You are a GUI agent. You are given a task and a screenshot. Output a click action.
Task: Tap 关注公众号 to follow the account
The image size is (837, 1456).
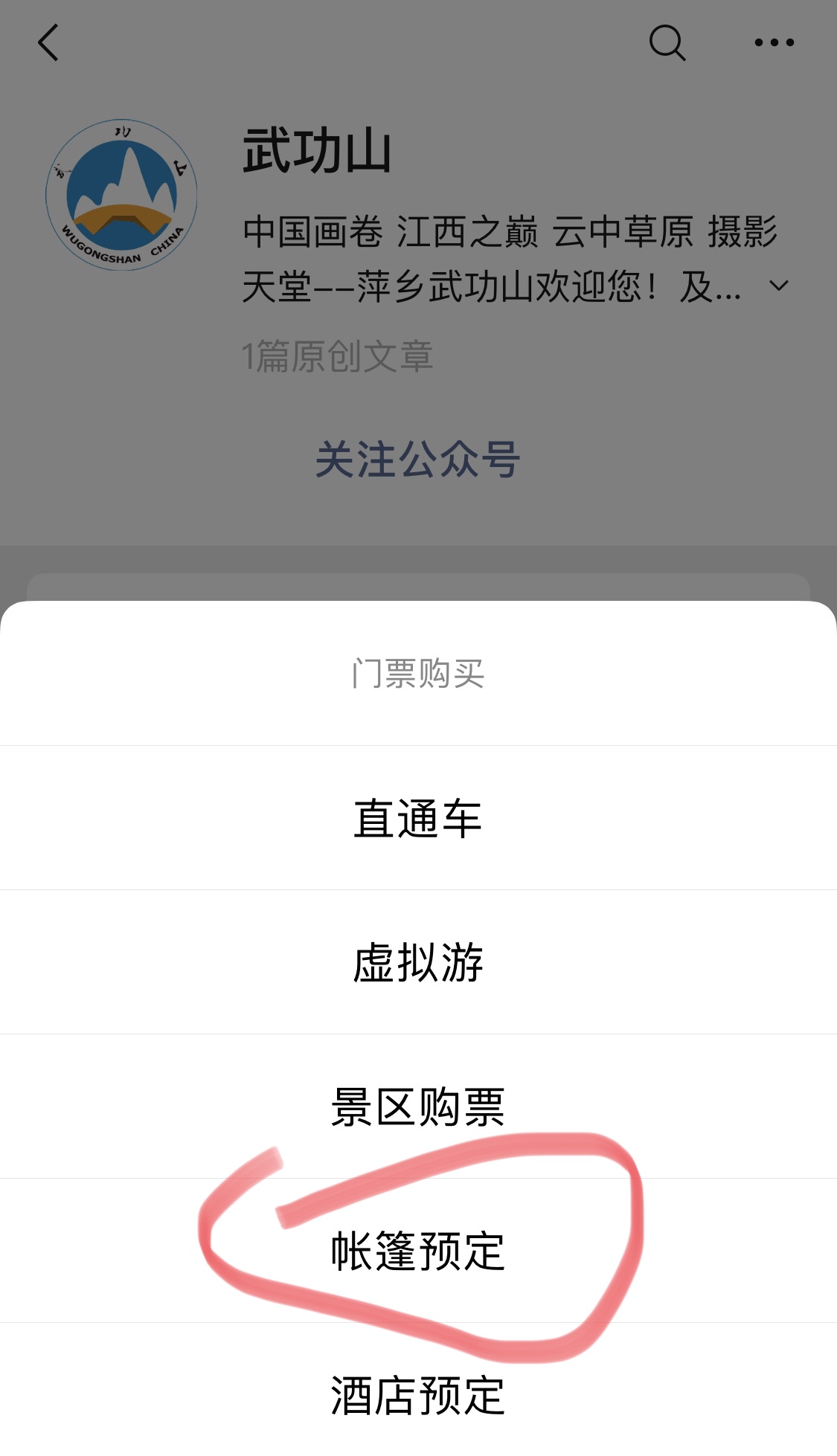(x=418, y=460)
